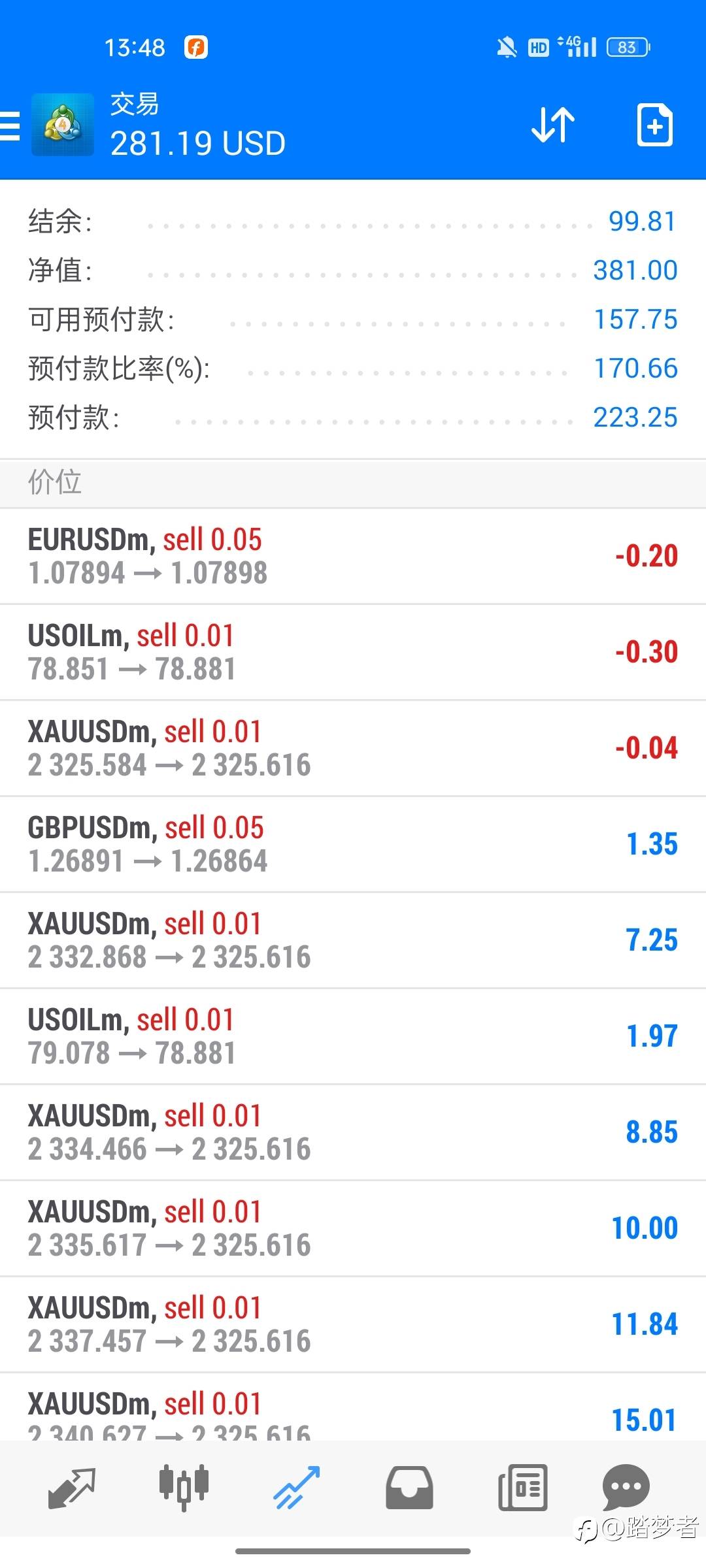Select the USOILm position opened at 79.078
Screen dimensions: 706x1568
click(353, 1036)
